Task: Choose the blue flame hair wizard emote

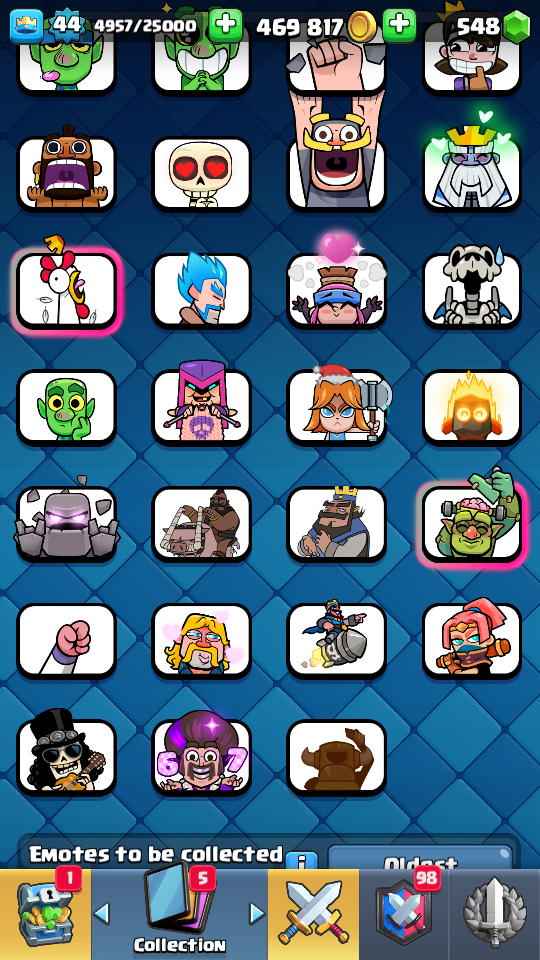Action: point(201,290)
